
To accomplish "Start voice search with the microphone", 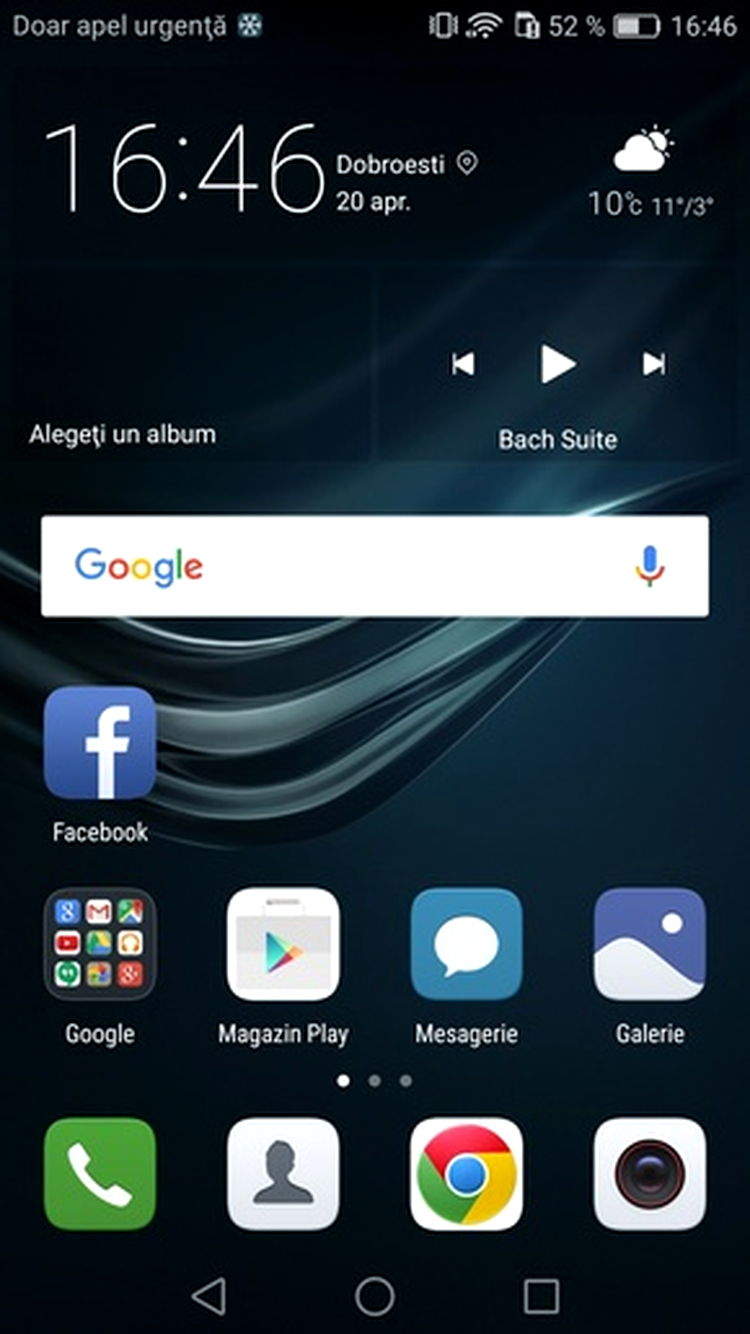I will [649, 566].
